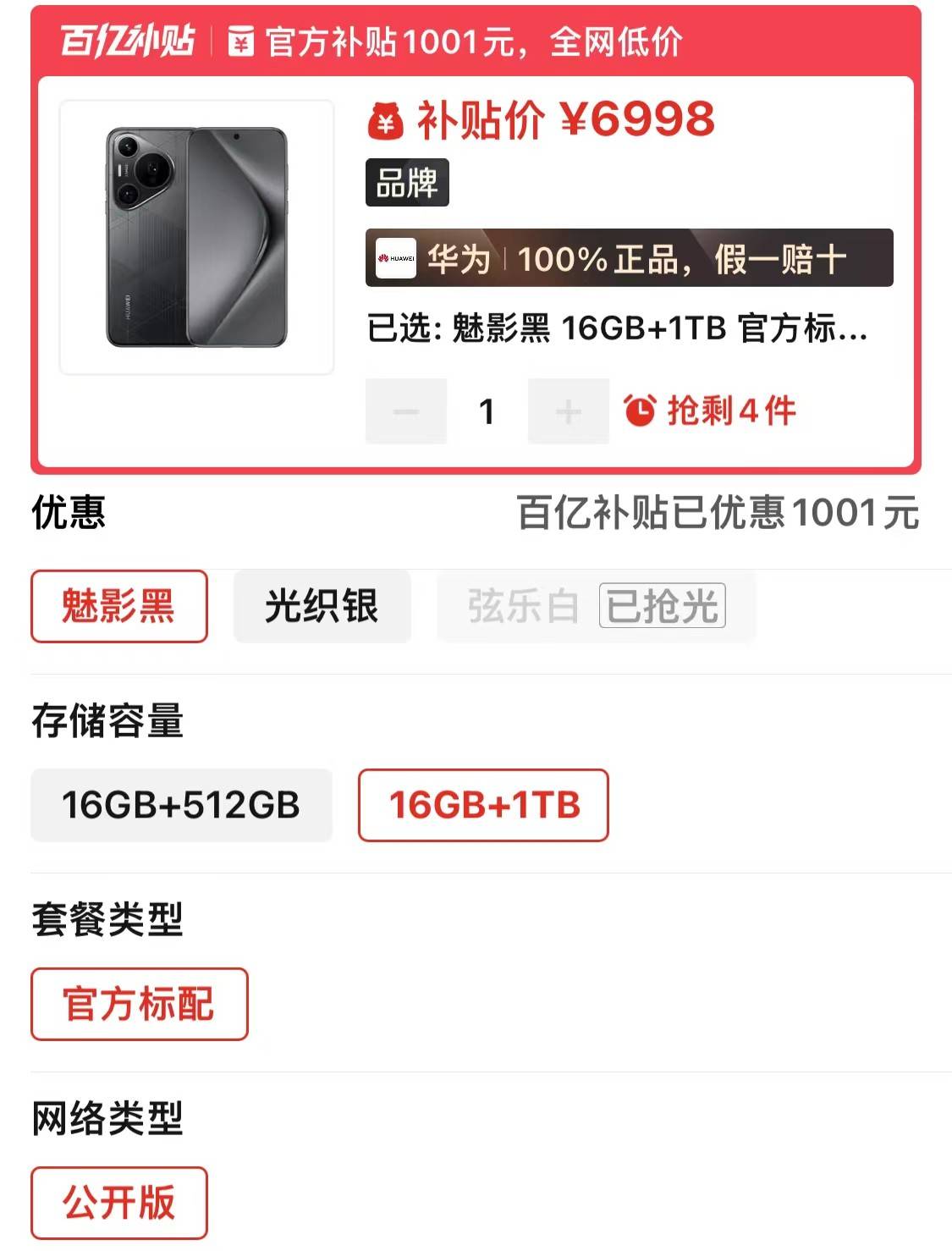Select 16GB+1TB storage capacity
The height and width of the screenshot is (1251, 952).
click(x=483, y=805)
